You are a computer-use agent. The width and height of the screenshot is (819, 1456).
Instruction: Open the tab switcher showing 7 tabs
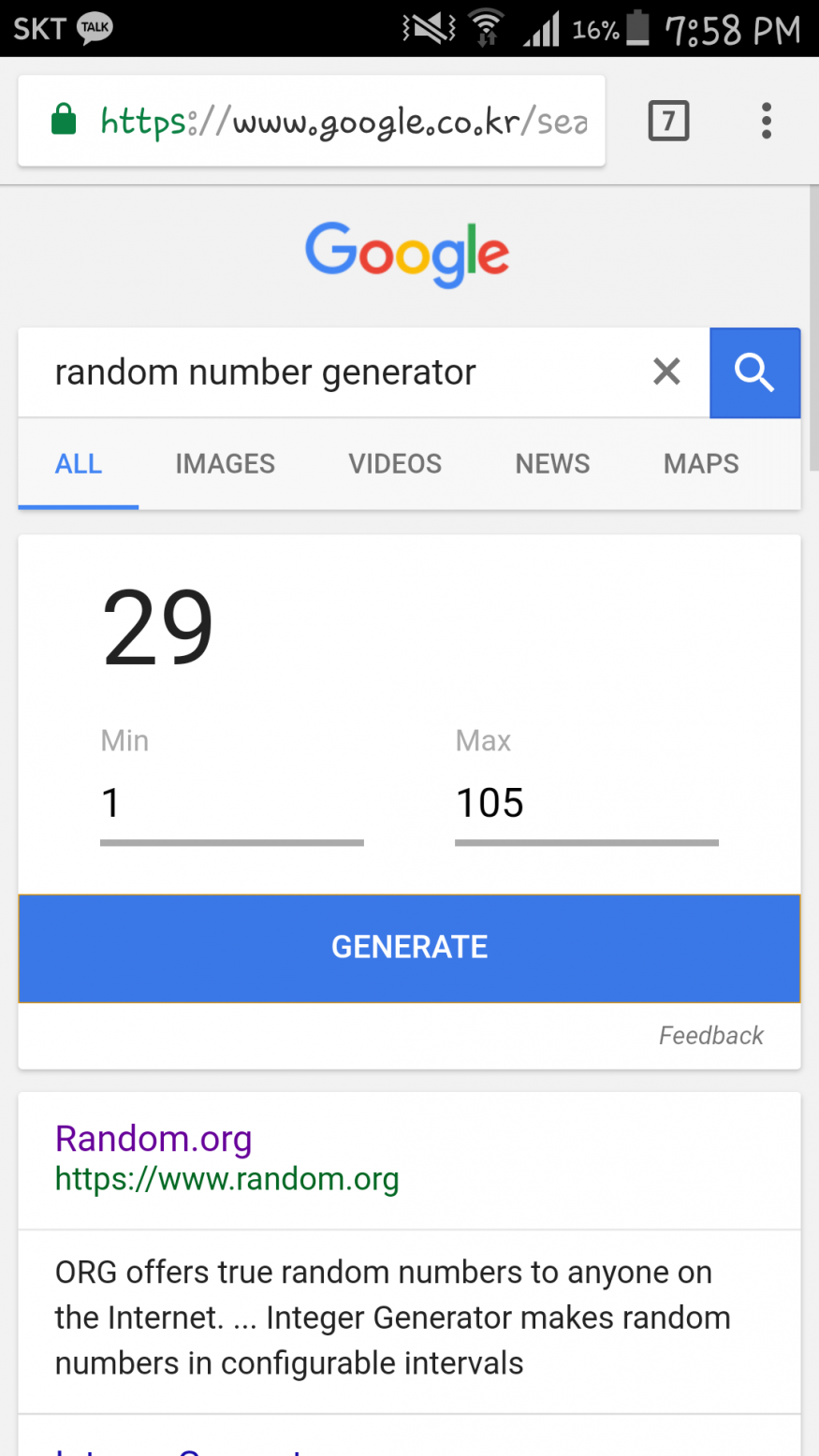[668, 121]
